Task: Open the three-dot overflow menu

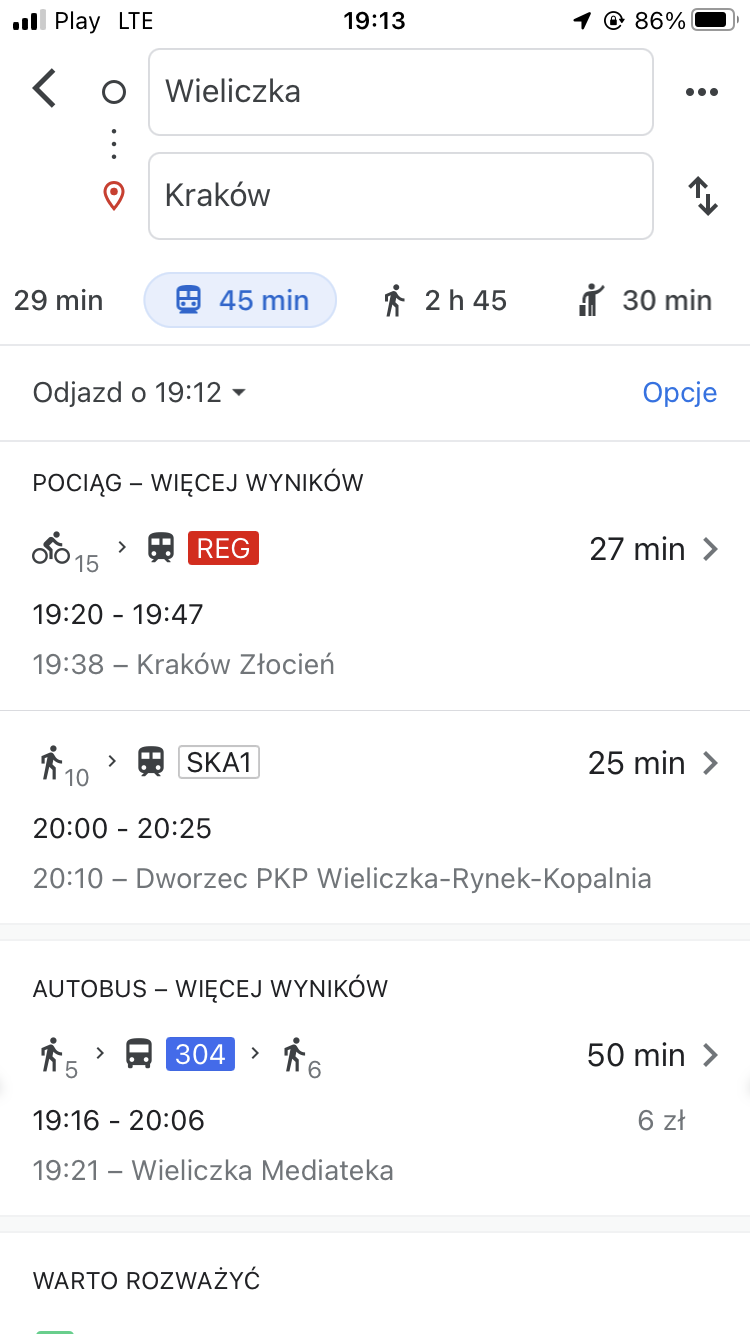Action: click(702, 92)
